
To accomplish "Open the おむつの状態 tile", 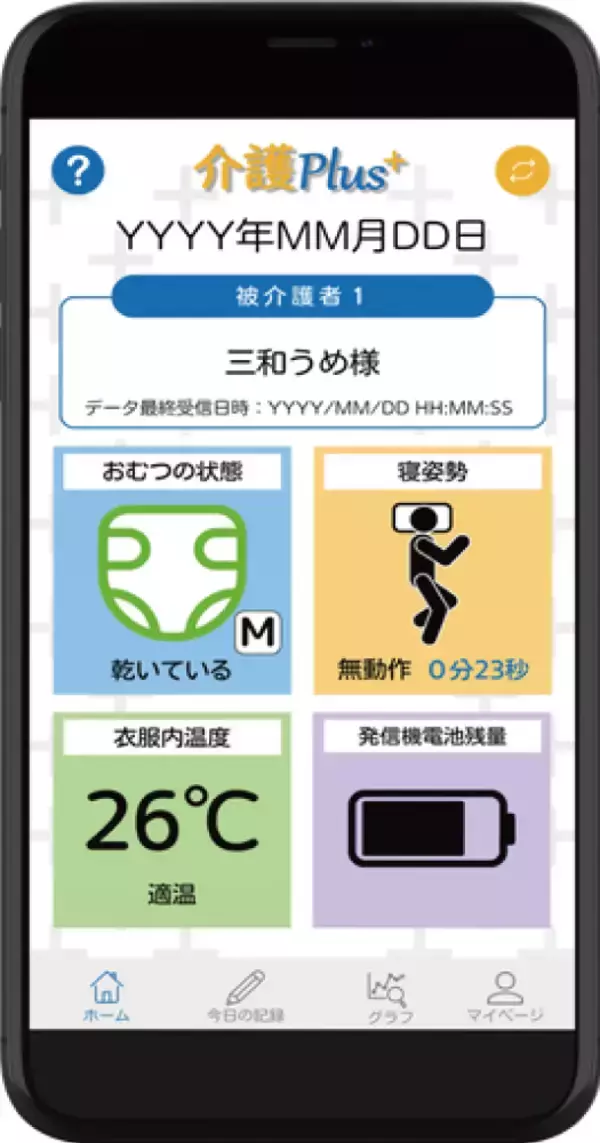I will tap(172, 570).
